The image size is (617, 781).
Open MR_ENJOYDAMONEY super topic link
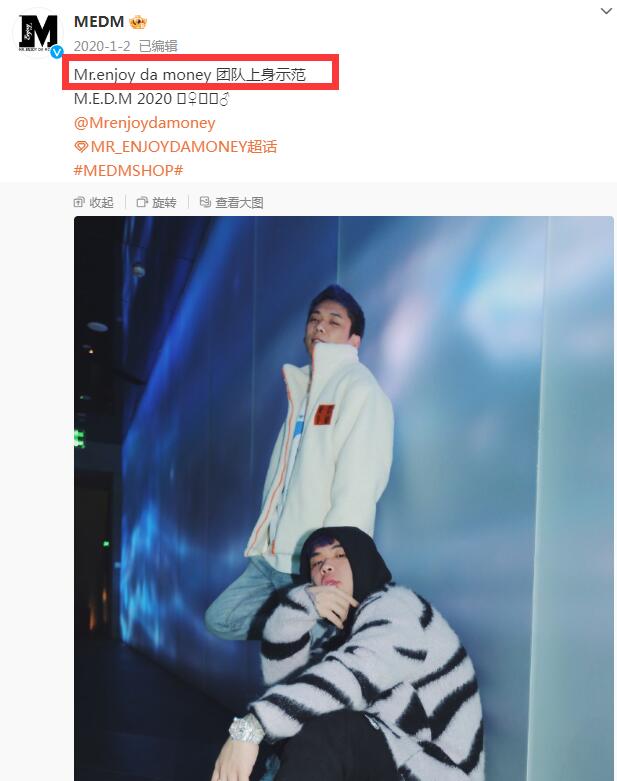point(176,147)
